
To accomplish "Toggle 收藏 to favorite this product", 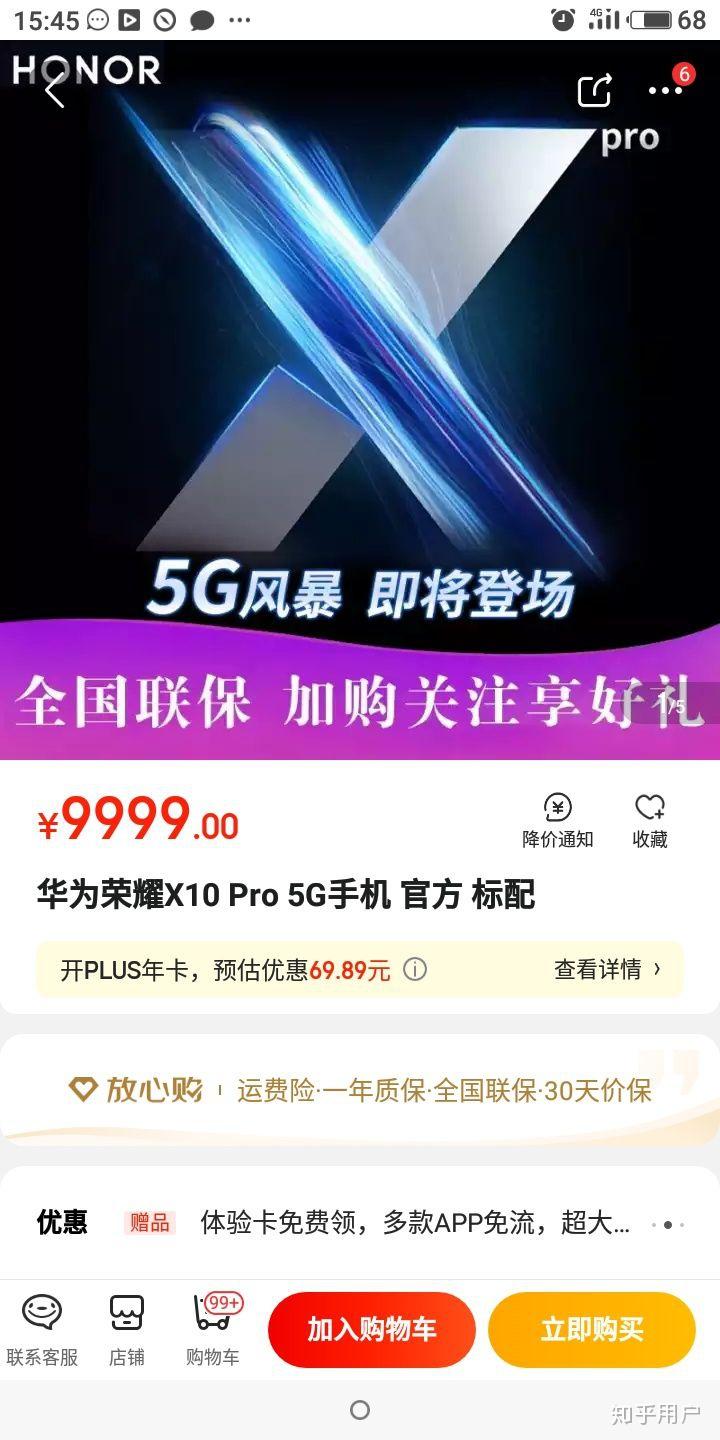I will [x=651, y=817].
